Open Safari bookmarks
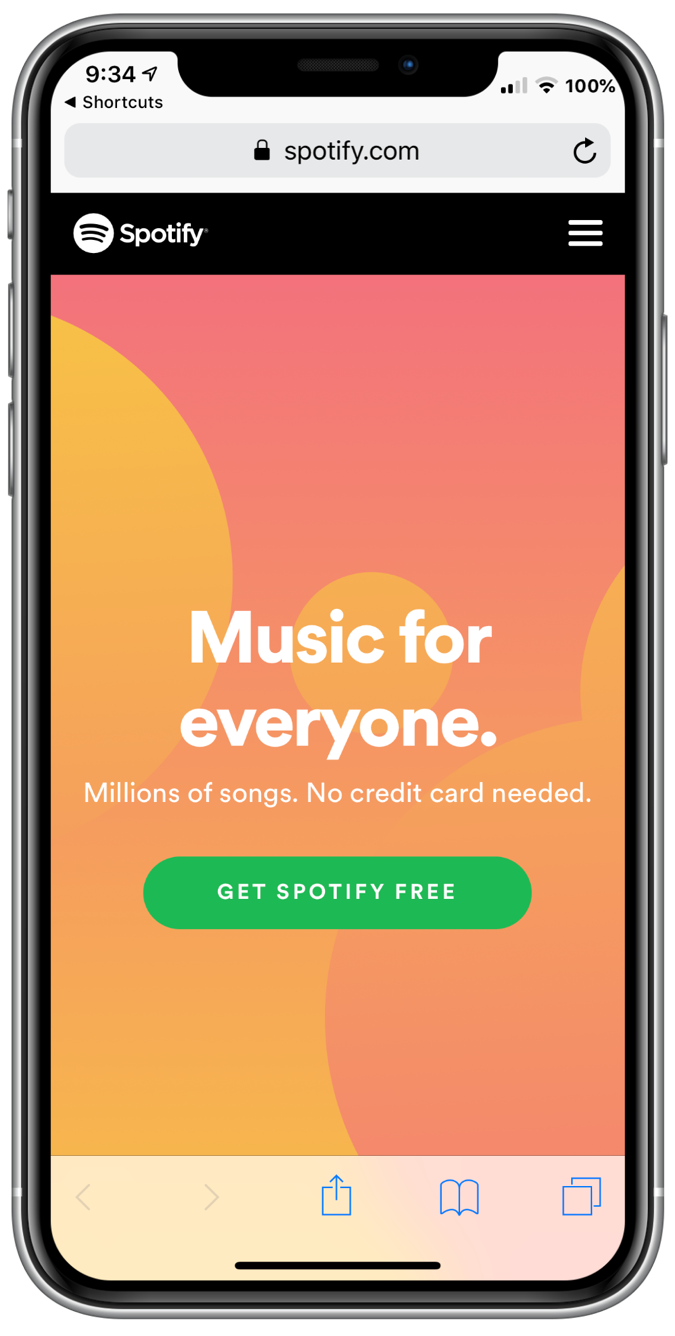The image size is (675, 1336). point(459,1196)
